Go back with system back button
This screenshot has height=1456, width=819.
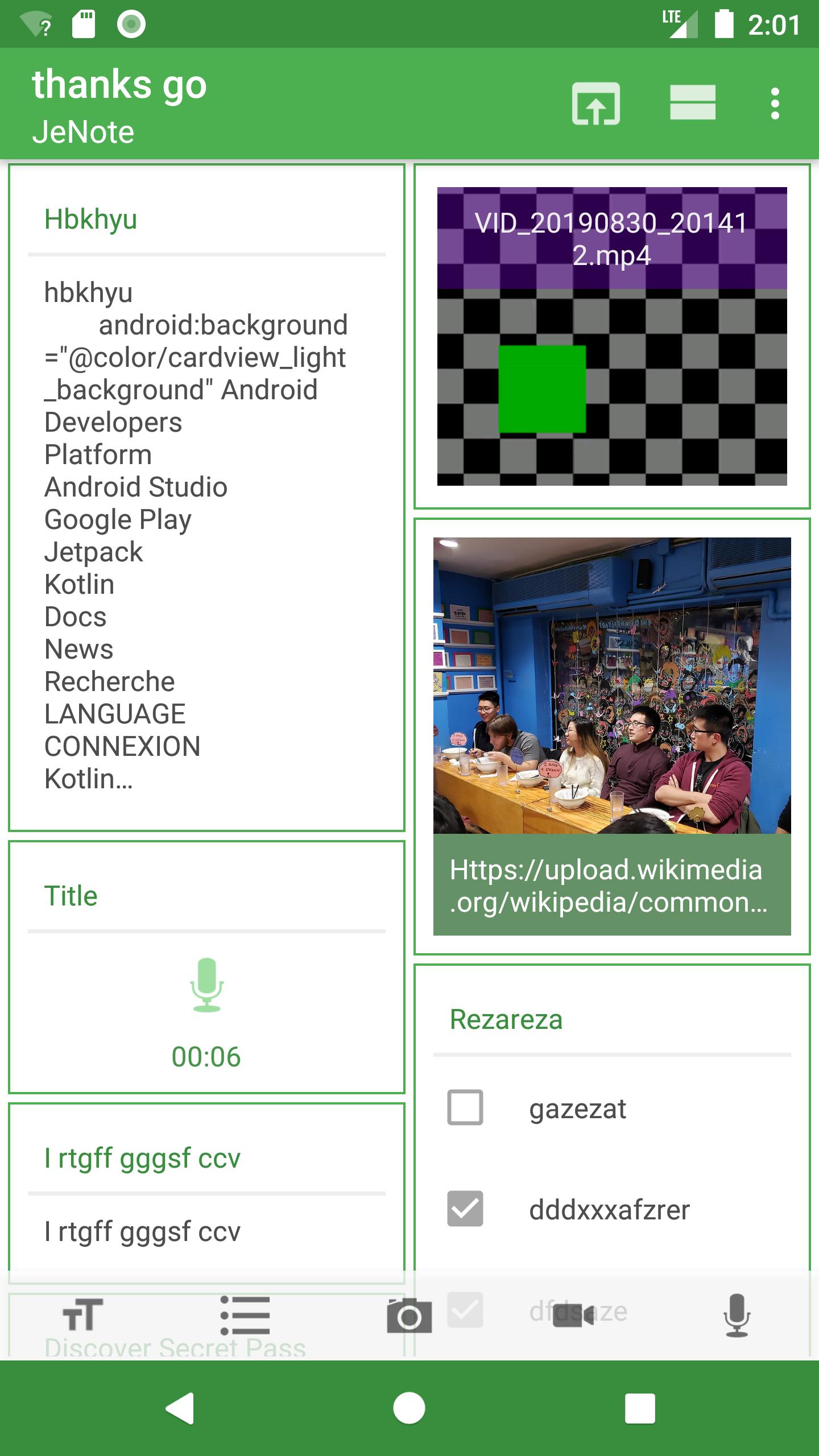[x=180, y=1408]
